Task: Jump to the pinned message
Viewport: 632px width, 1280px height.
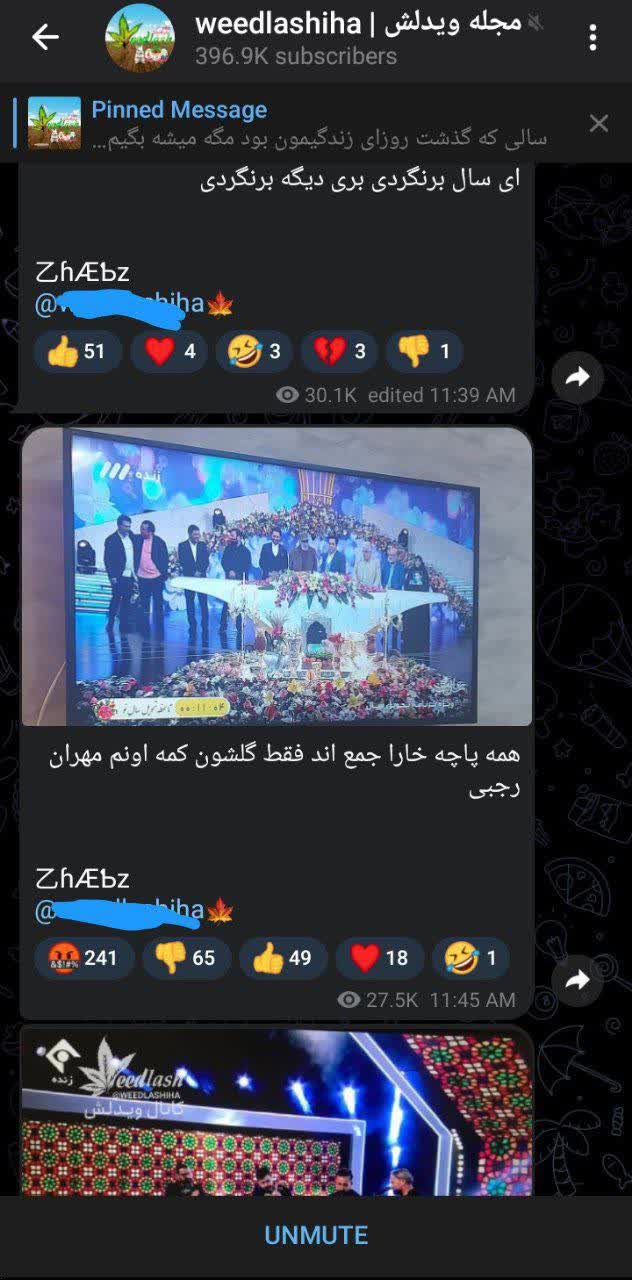Action: (300, 124)
